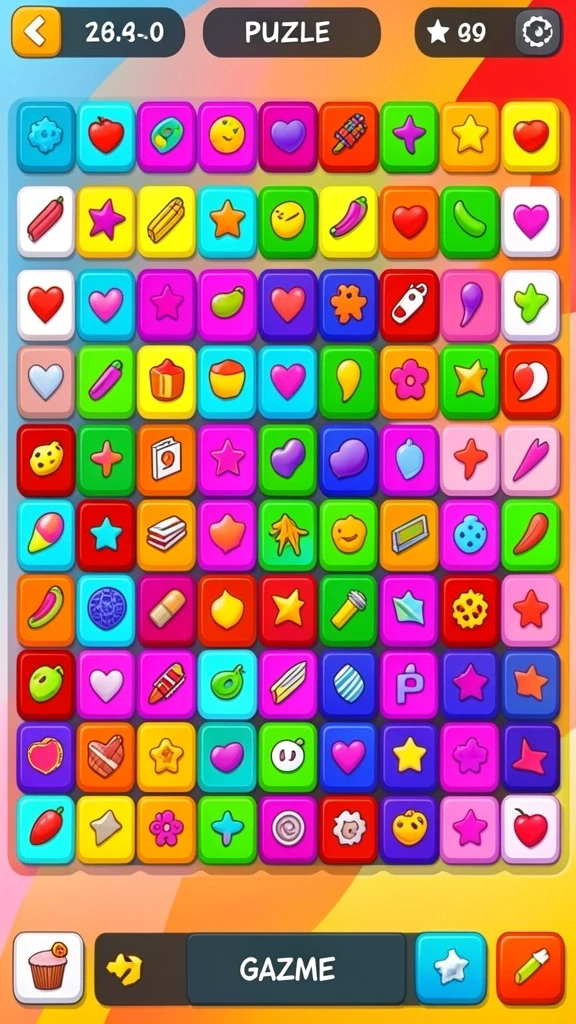Pick the safety pin tile
This screenshot has width=576, height=1024.
[409, 304]
